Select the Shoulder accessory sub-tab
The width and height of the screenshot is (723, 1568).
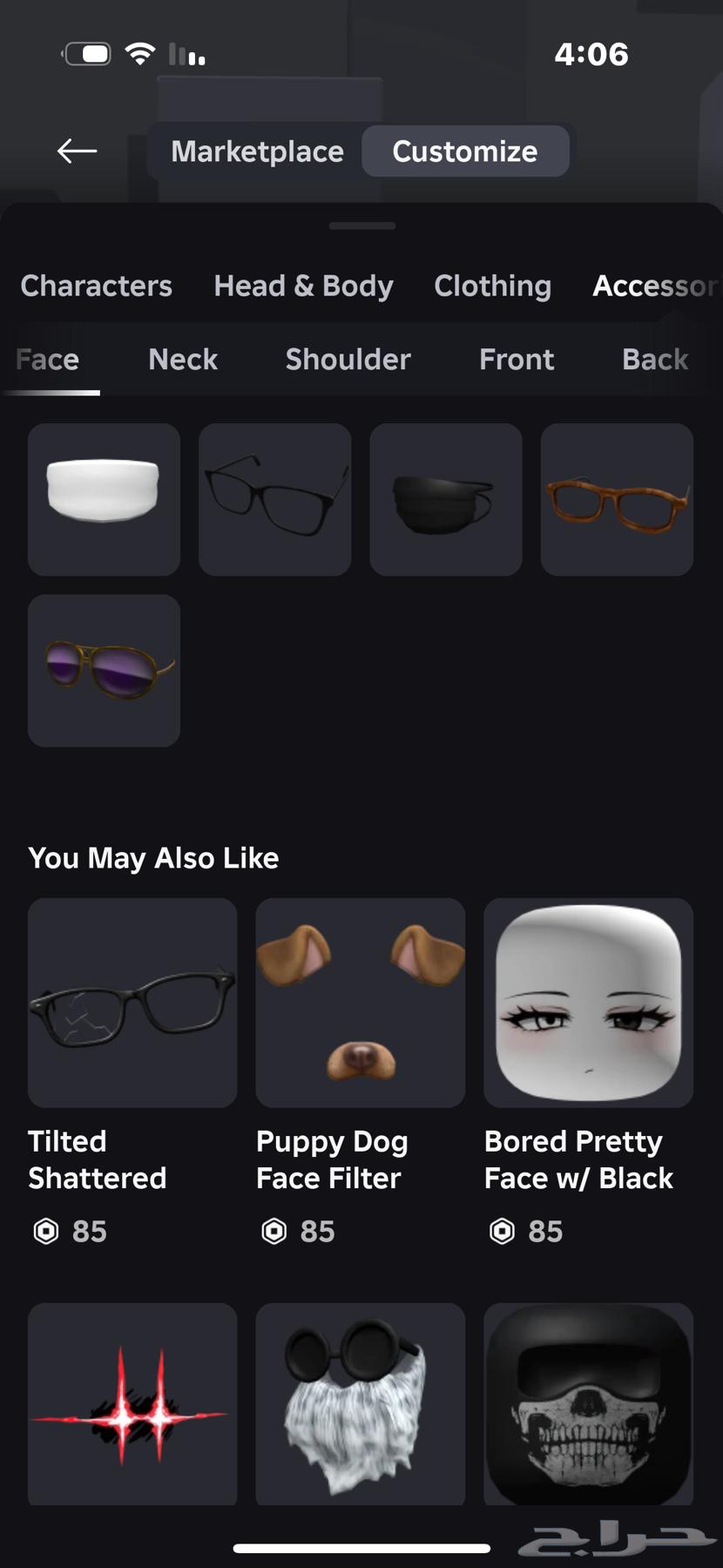click(x=348, y=359)
